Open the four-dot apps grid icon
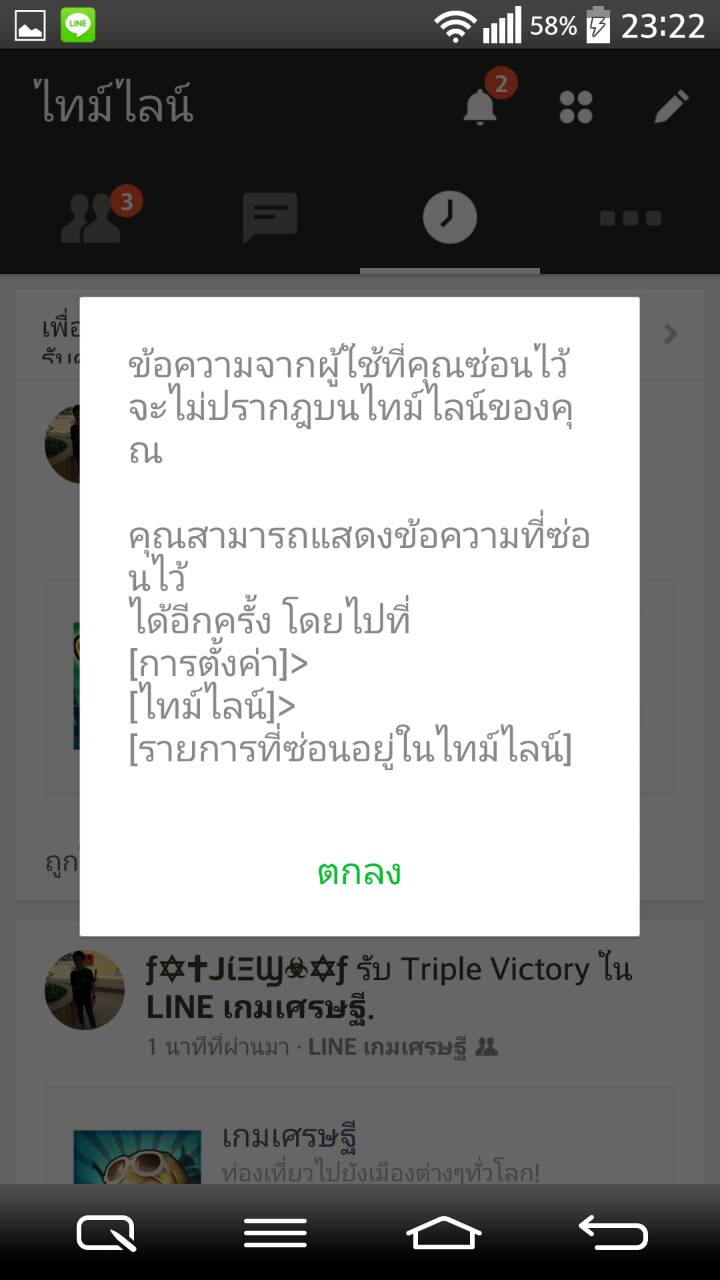This screenshot has height=1280, width=720. 576,106
